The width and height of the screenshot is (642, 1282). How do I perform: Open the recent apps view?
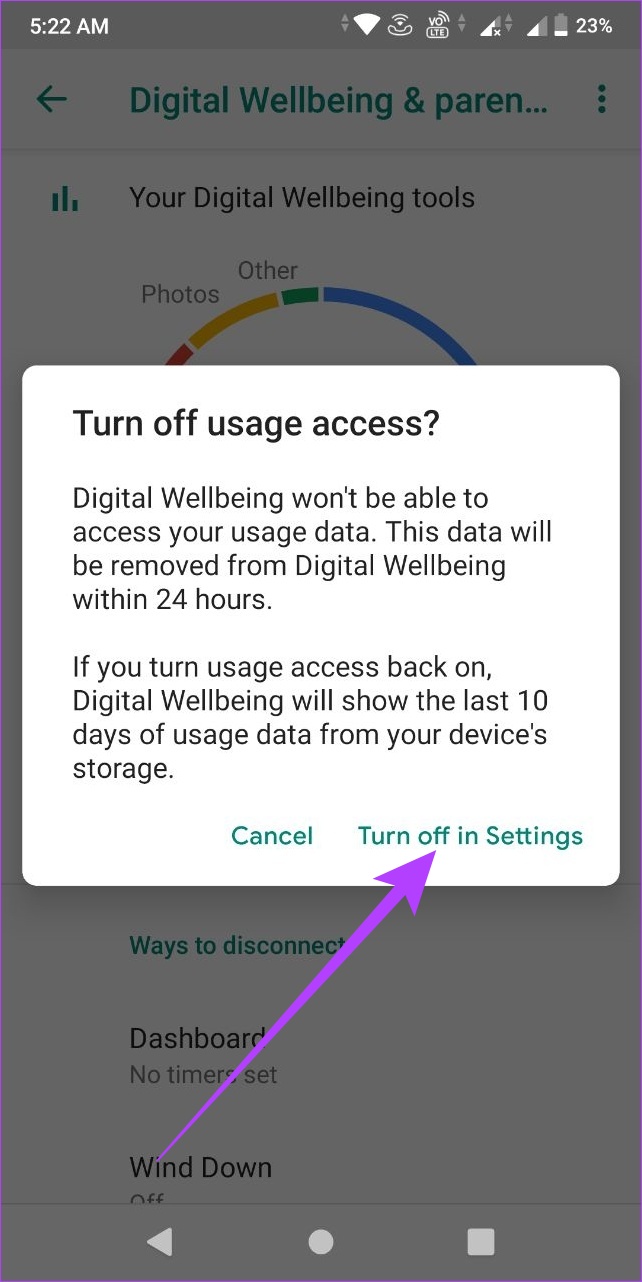tap(481, 1241)
